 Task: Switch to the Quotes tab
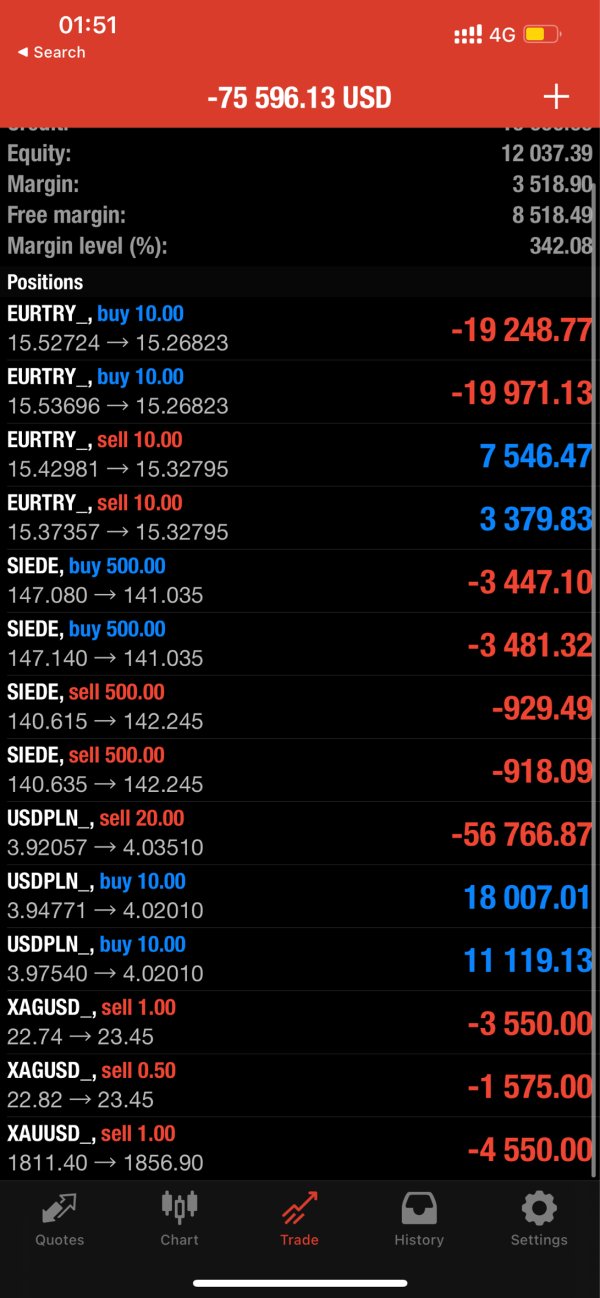[60, 1219]
